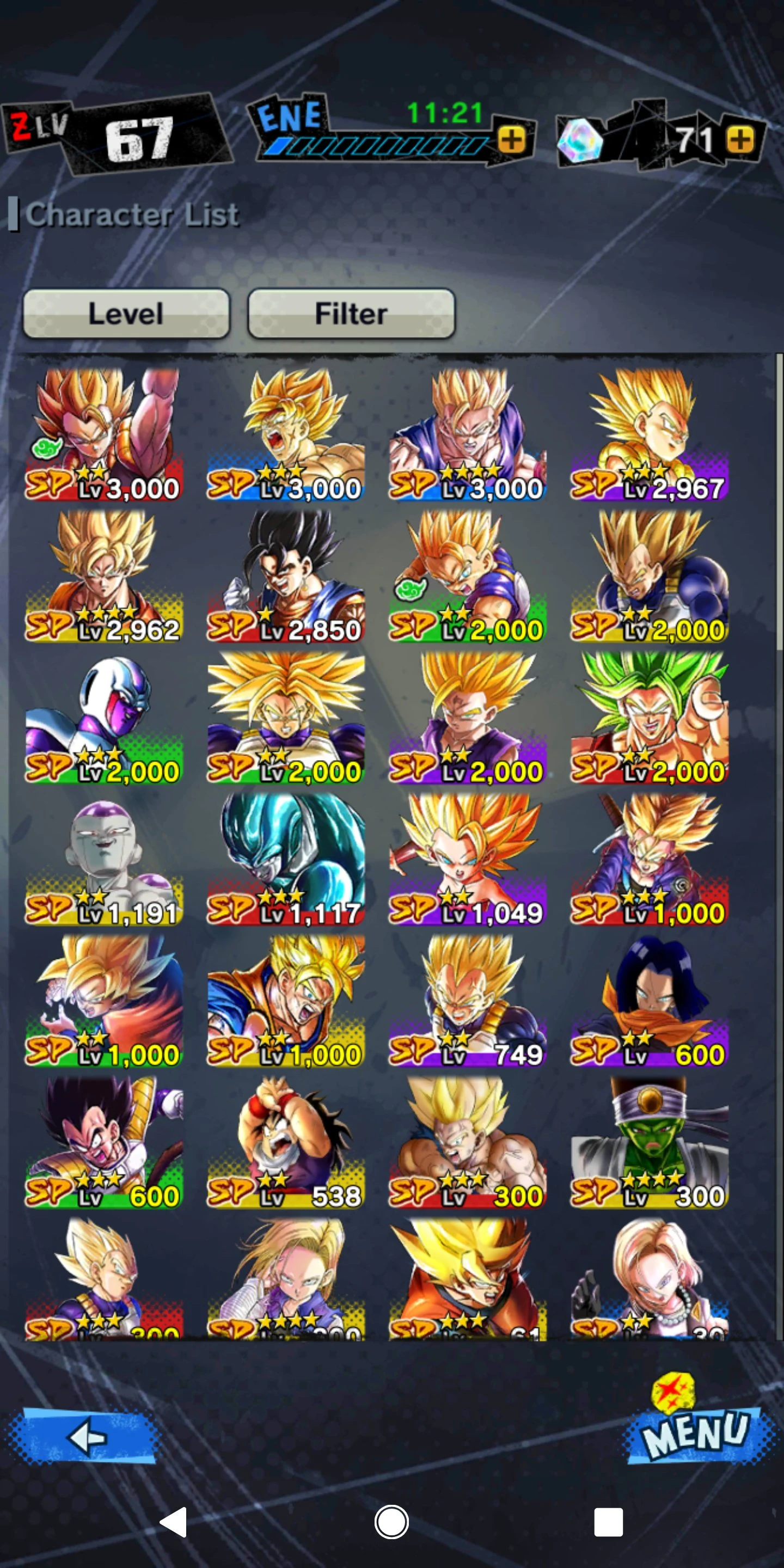The width and height of the screenshot is (784, 1568).
Task: Open the Level sort button
Action: (126, 314)
